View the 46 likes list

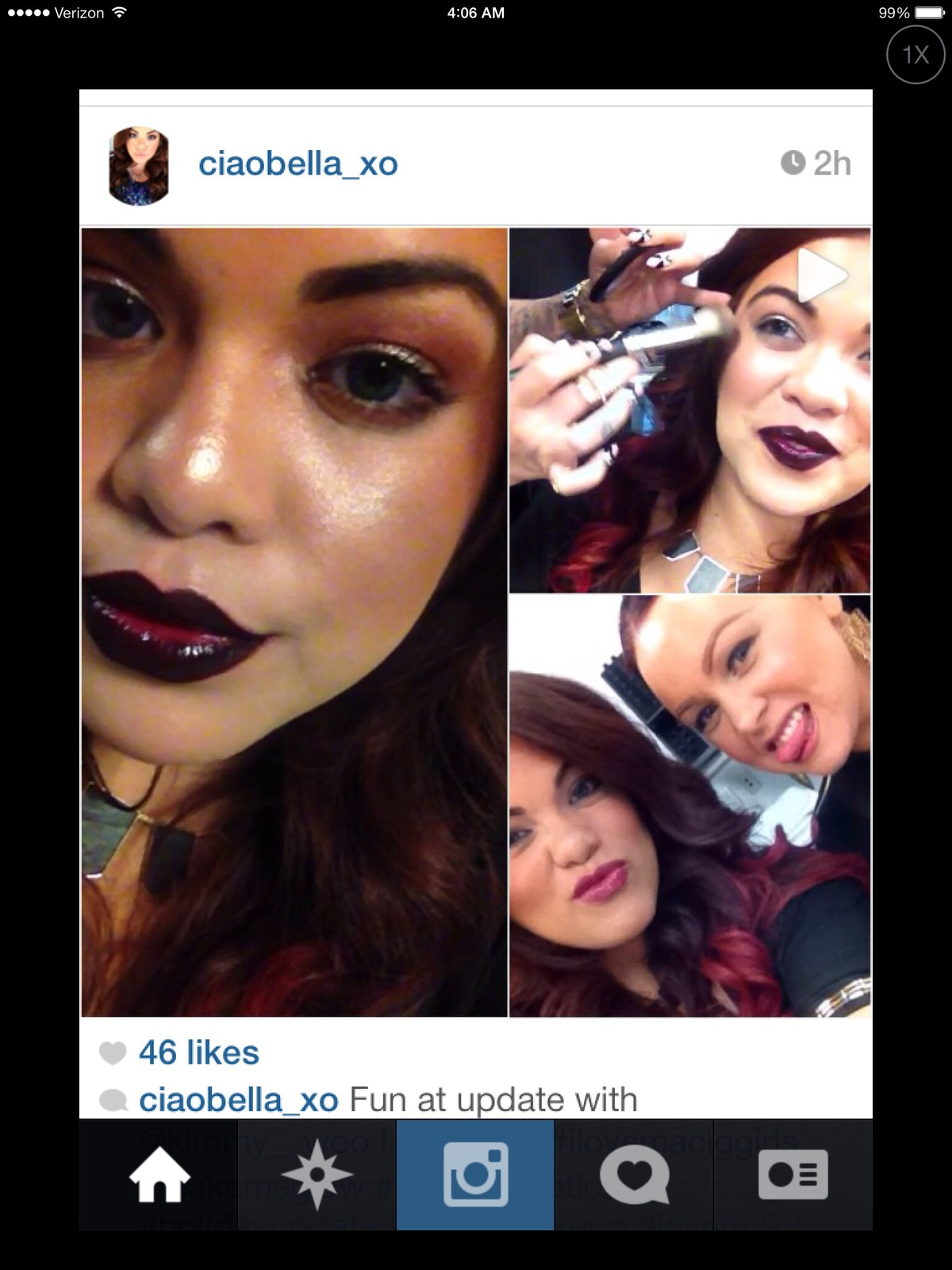198,1053
